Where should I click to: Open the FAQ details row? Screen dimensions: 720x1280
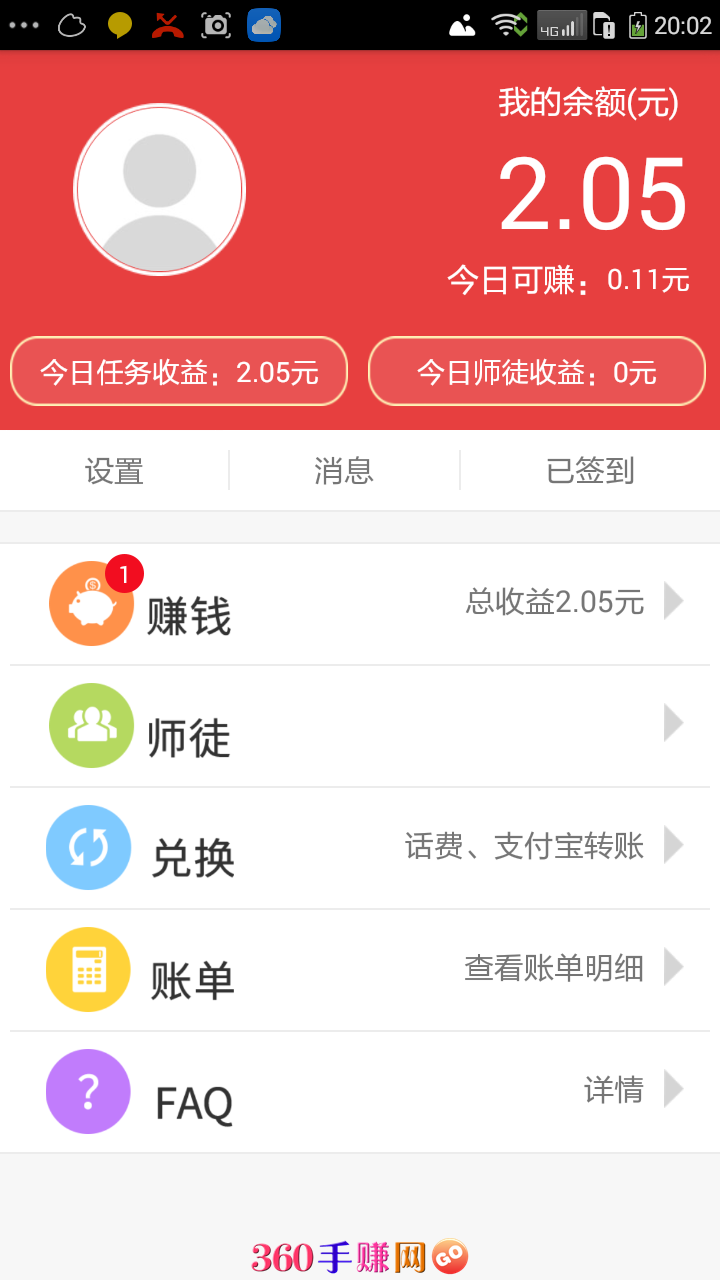coord(360,1092)
